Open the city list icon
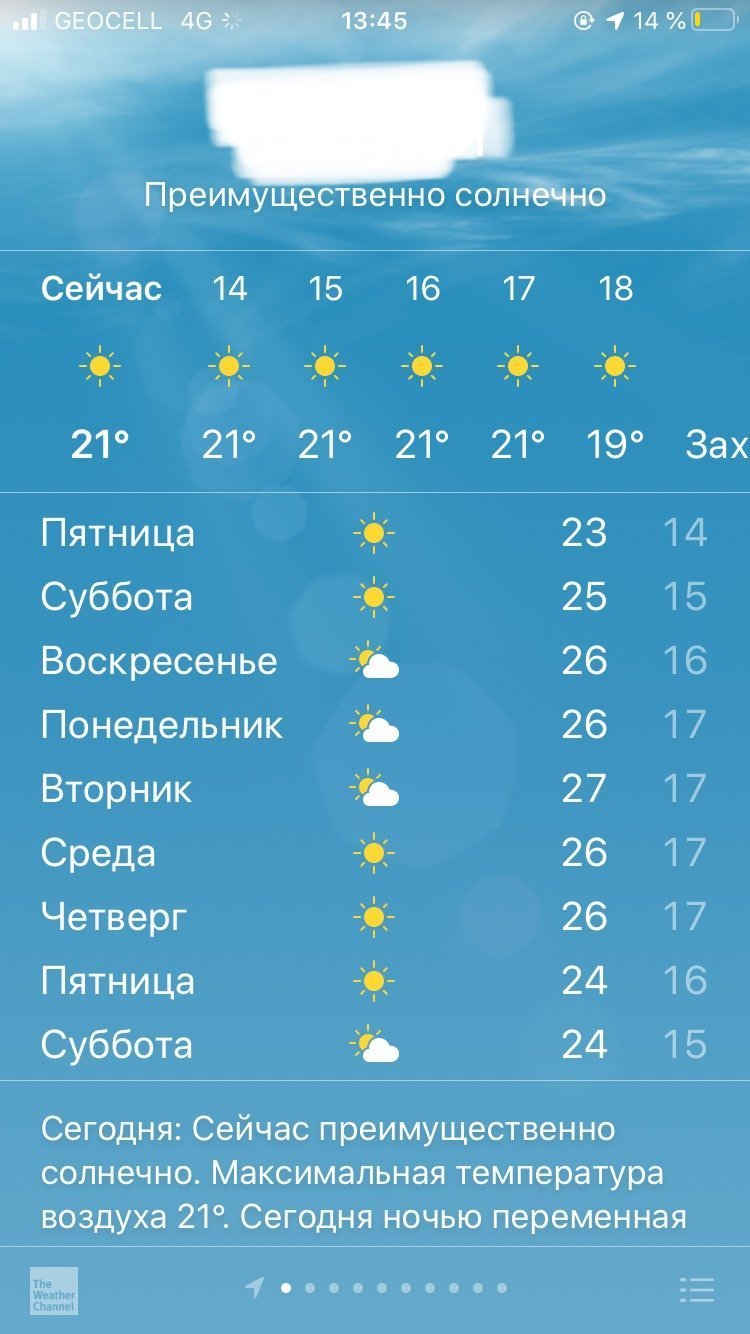750x1334 pixels. click(x=696, y=1290)
